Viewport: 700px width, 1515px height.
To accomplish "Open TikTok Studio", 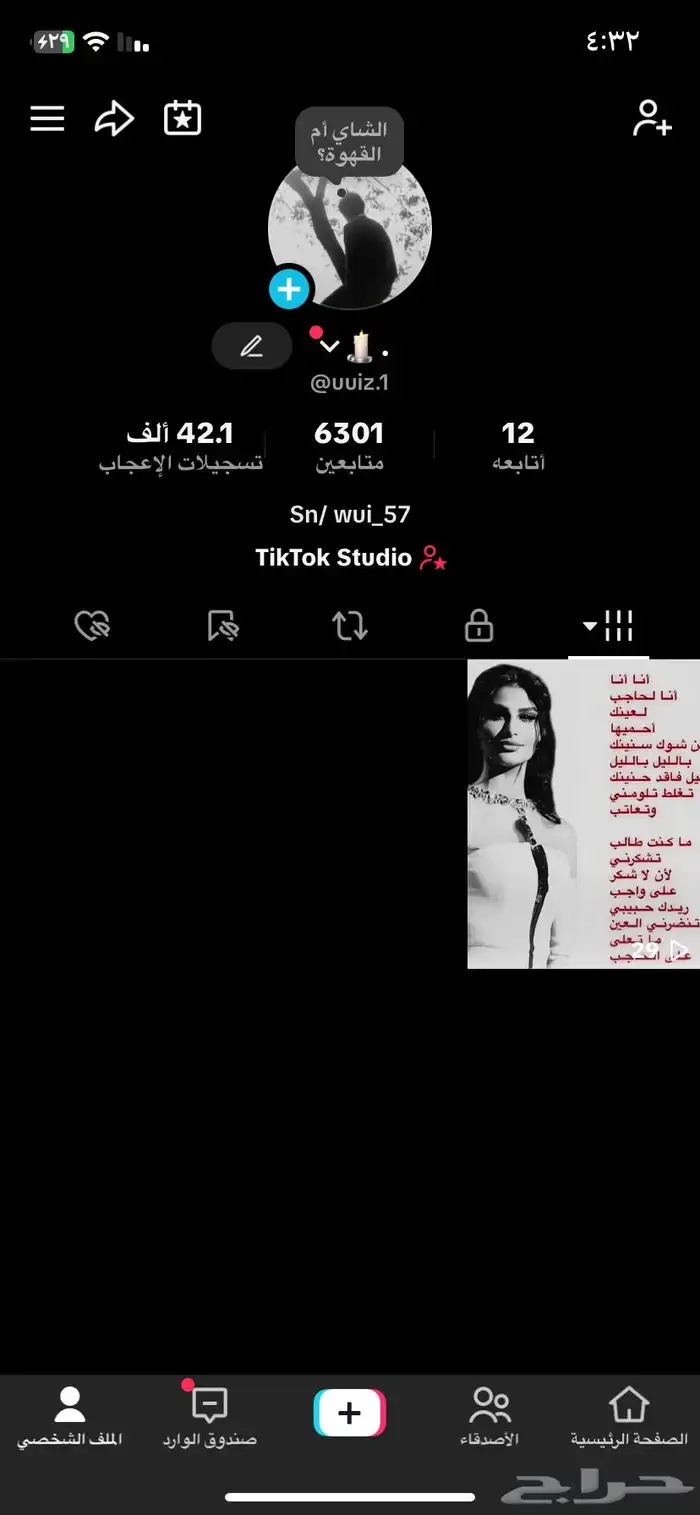I will coord(350,558).
